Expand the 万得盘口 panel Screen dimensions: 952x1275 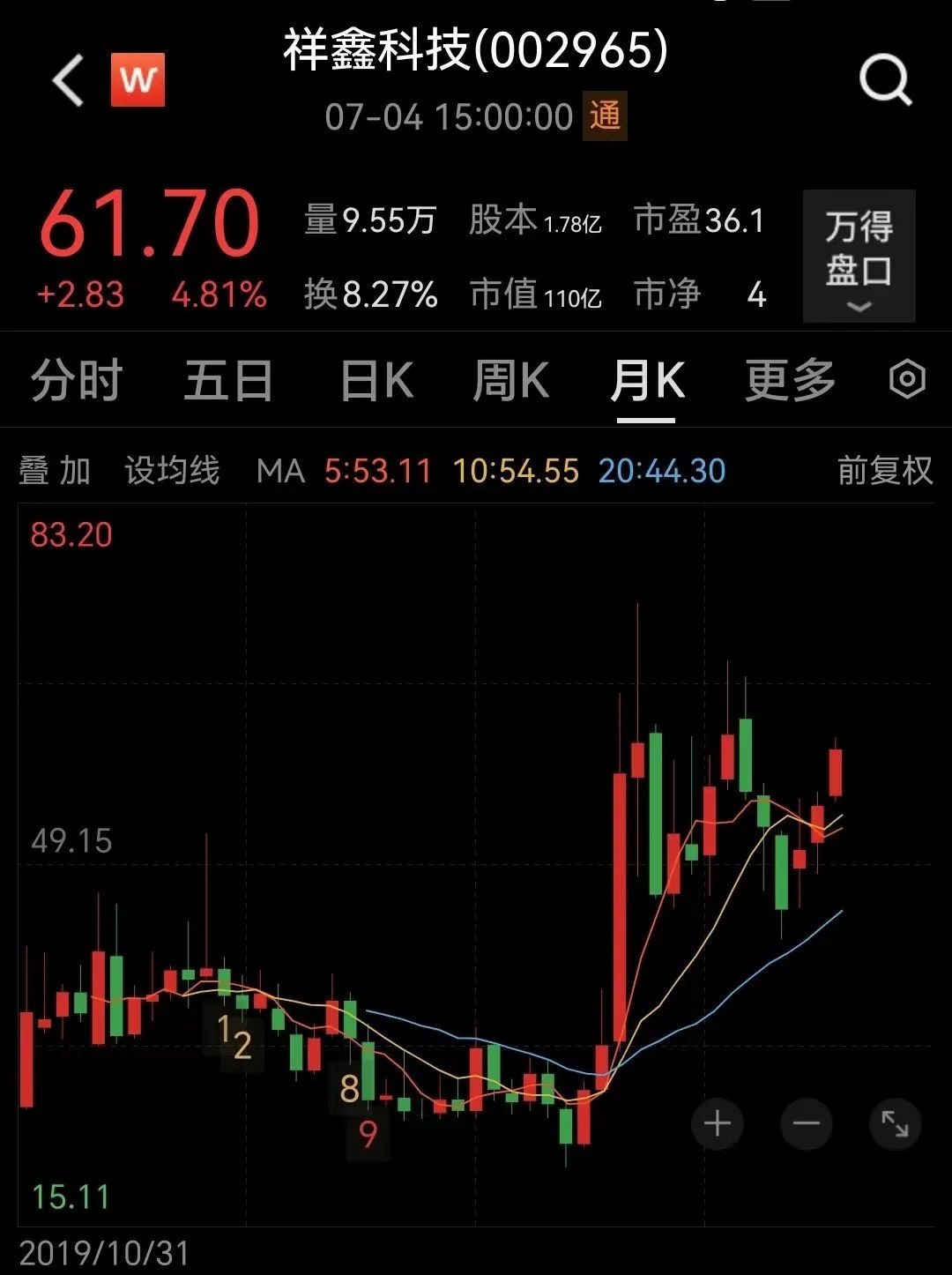858,255
